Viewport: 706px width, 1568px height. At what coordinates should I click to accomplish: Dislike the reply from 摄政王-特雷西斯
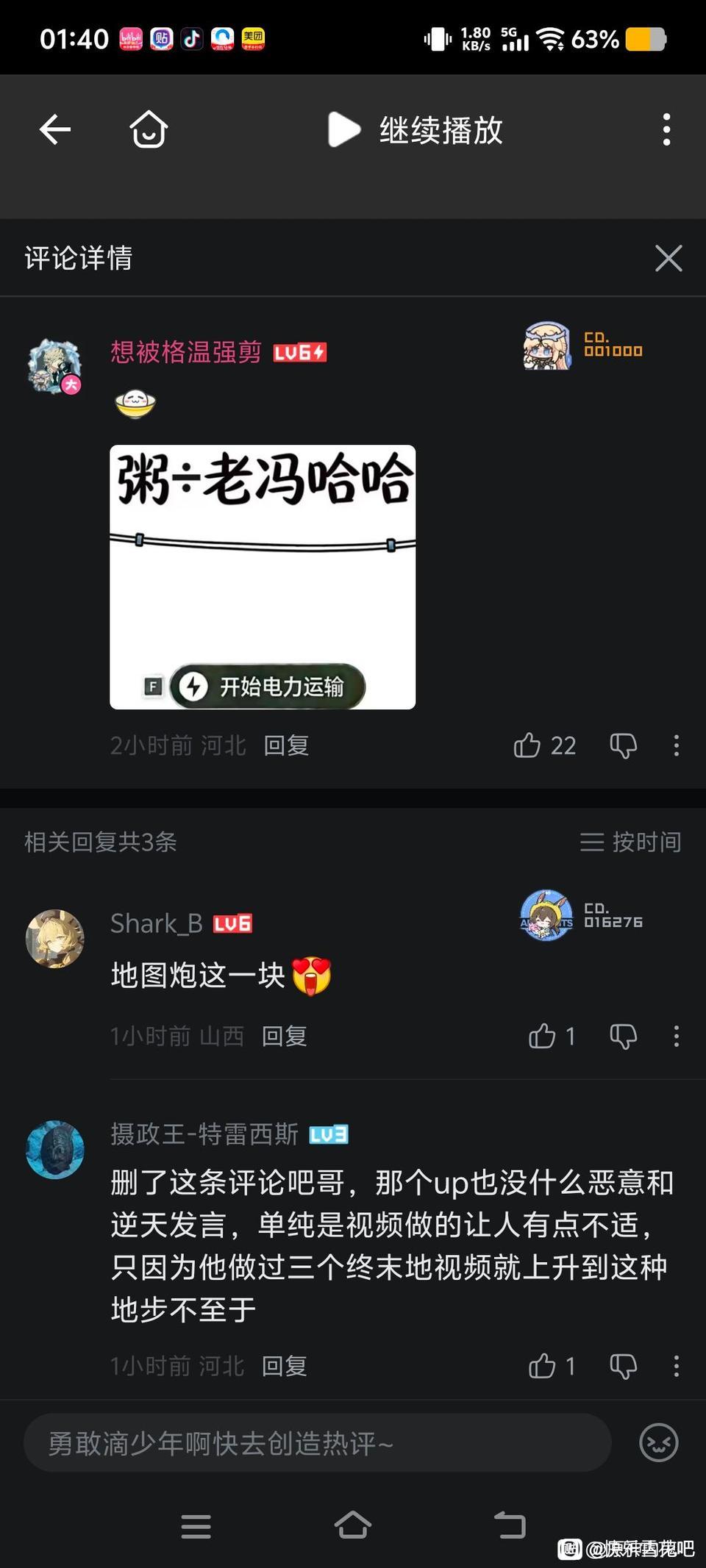(623, 1366)
